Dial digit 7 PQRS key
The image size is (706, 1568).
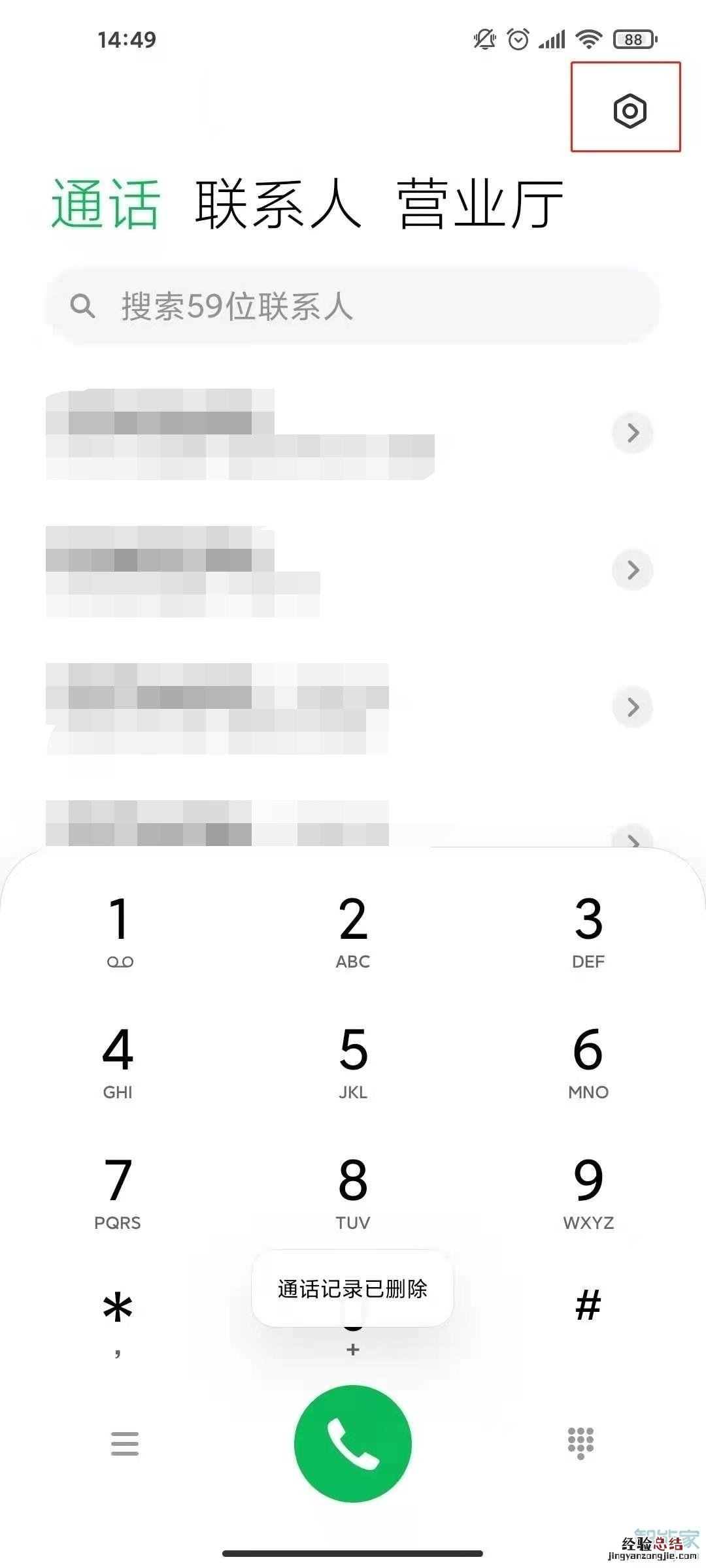(118, 1191)
